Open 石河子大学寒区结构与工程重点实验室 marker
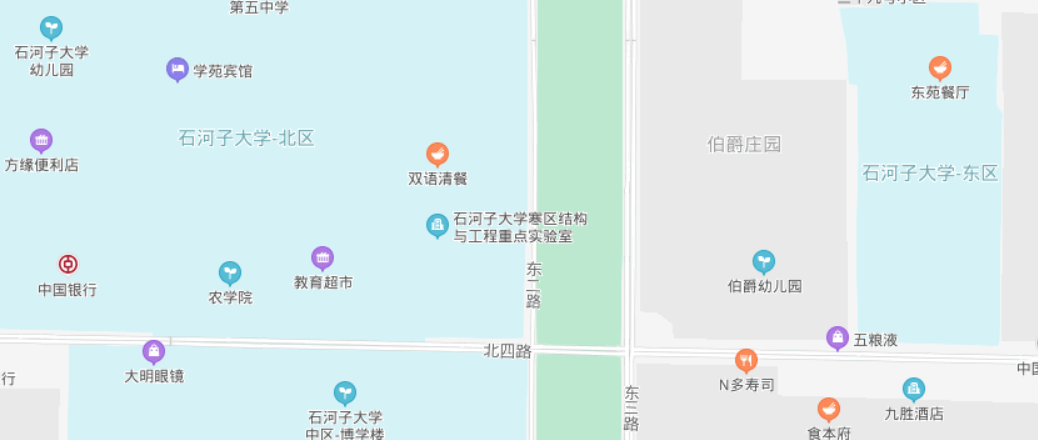1038x440 pixels. pyautogui.click(x=437, y=225)
